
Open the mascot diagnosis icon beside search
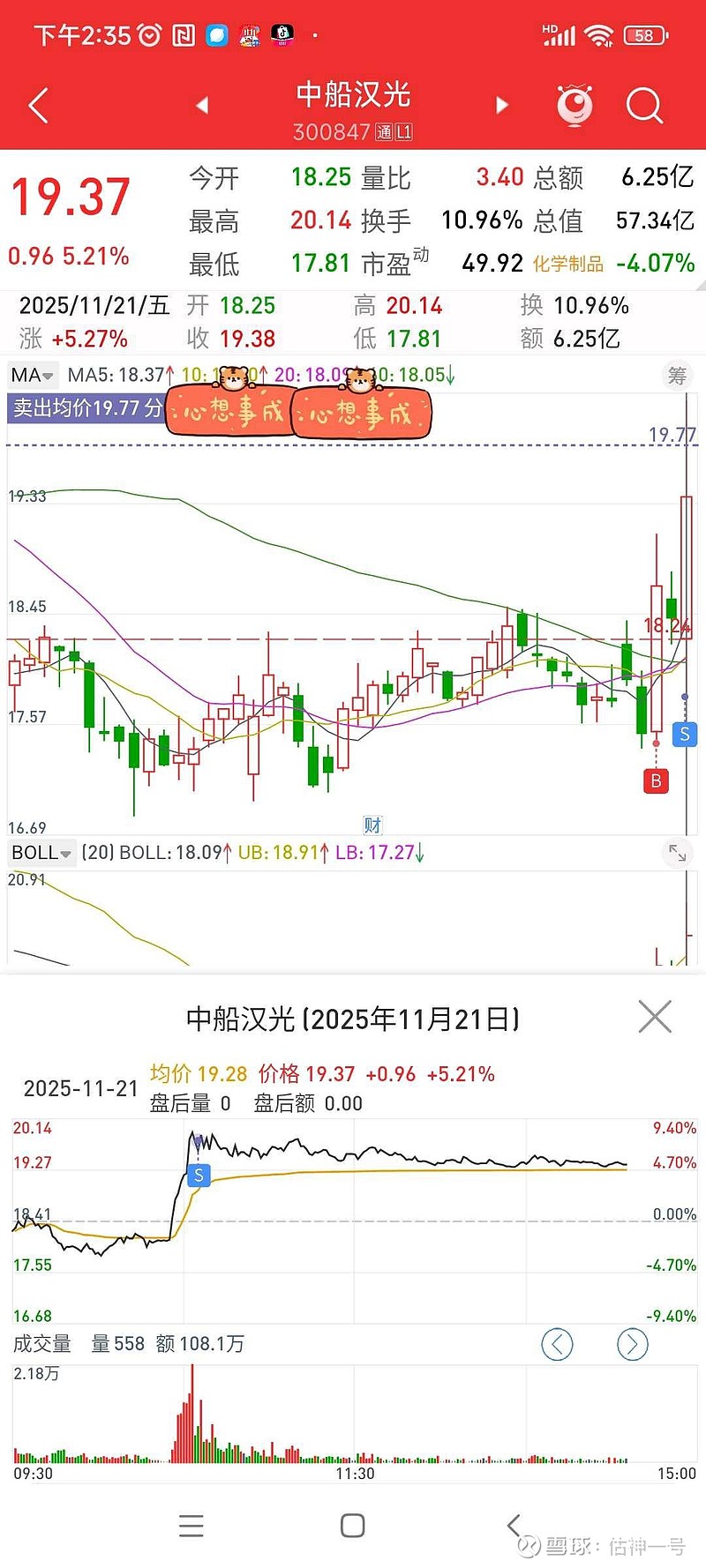click(575, 104)
